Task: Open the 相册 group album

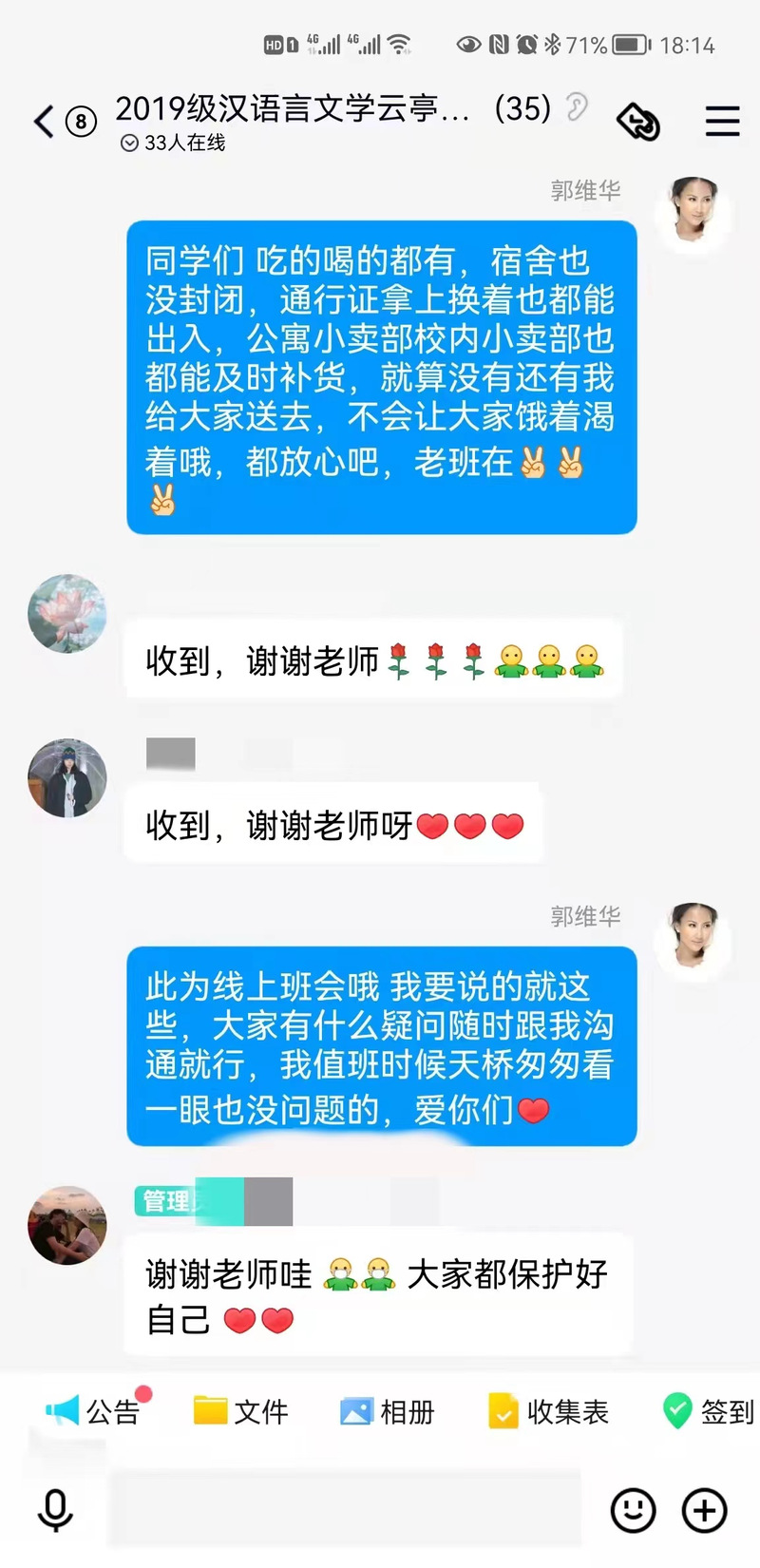Action: (x=387, y=1411)
